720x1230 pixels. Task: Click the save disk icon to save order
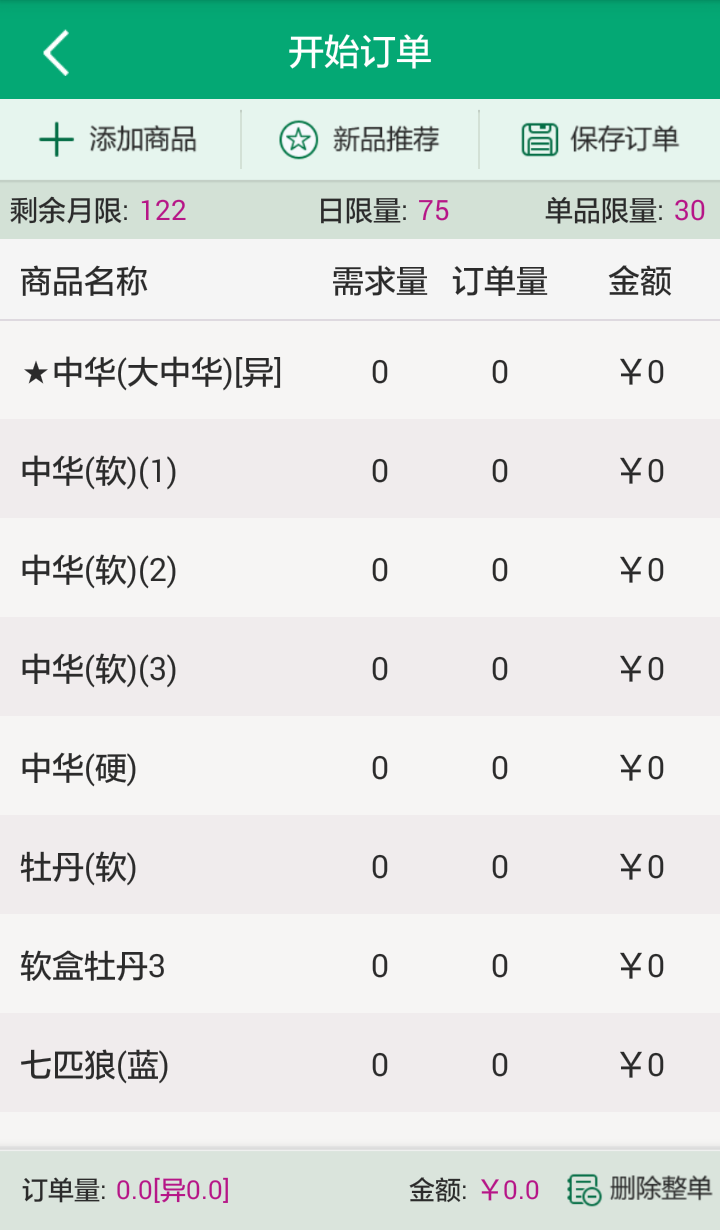pyautogui.click(x=540, y=138)
